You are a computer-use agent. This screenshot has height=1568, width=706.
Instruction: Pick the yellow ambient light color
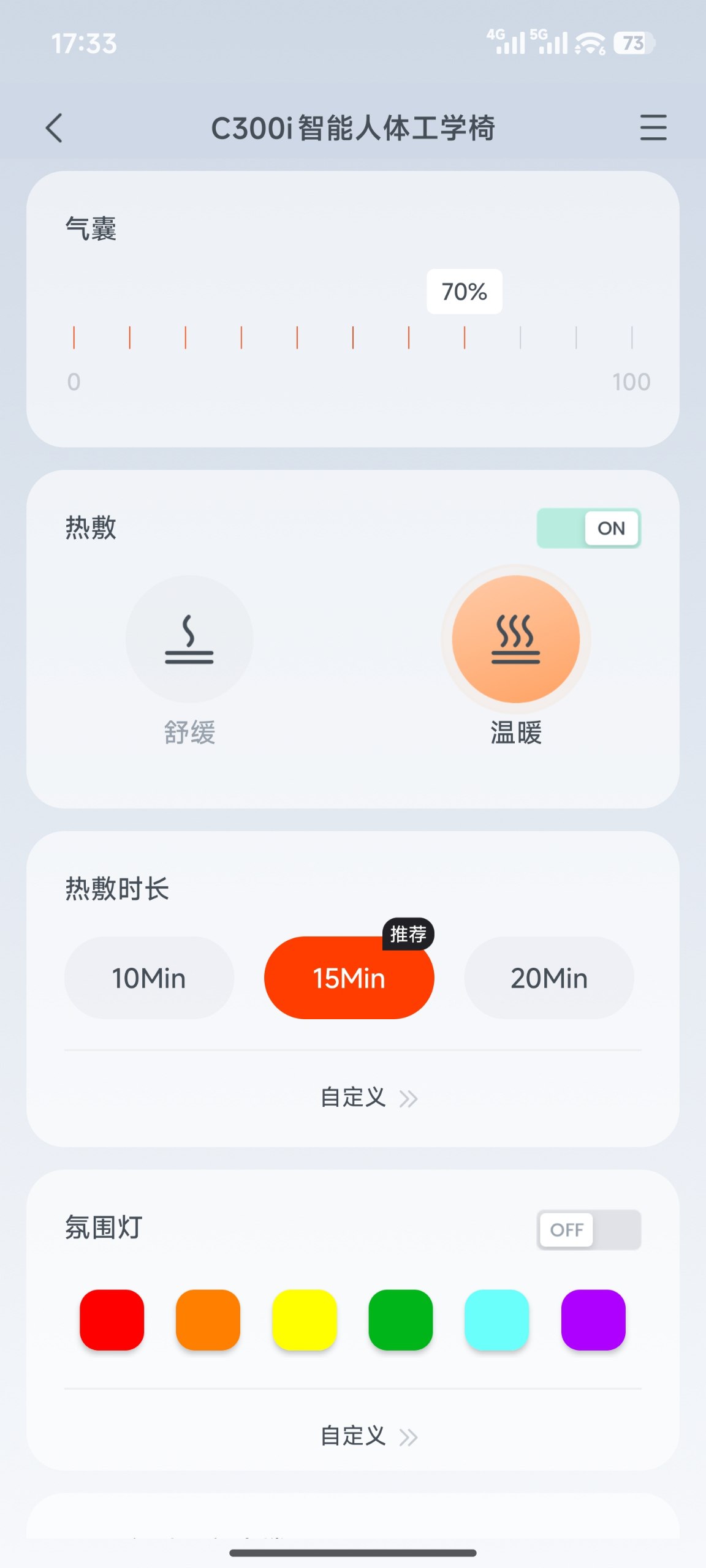click(x=305, y=1319)
